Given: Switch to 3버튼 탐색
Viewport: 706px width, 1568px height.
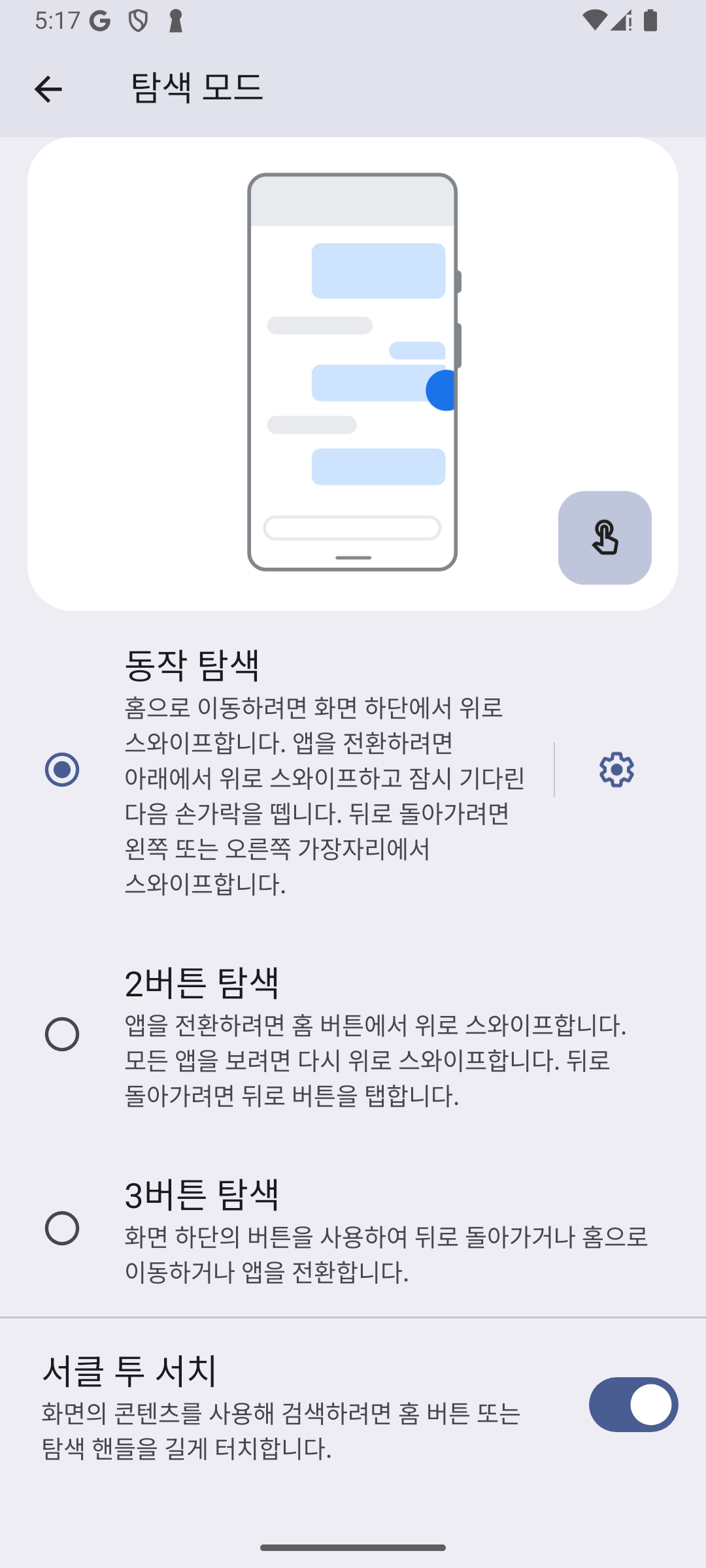Looking at the screenshot, I should pos(62,1228).
